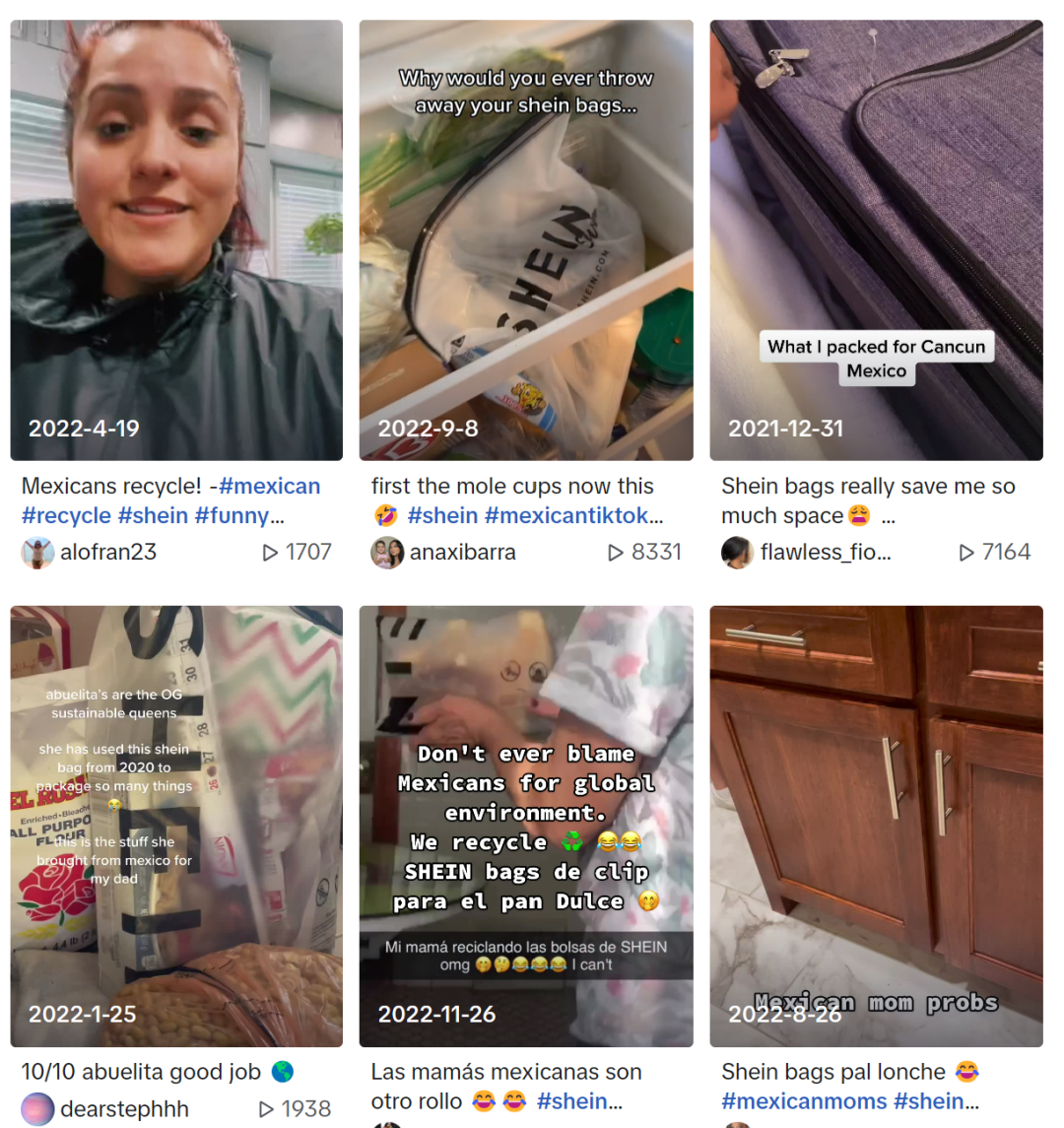The image size is (1064, 1128).
Task: Open the 'Mexican mom probs' video
Action: (x=876, y=826)
